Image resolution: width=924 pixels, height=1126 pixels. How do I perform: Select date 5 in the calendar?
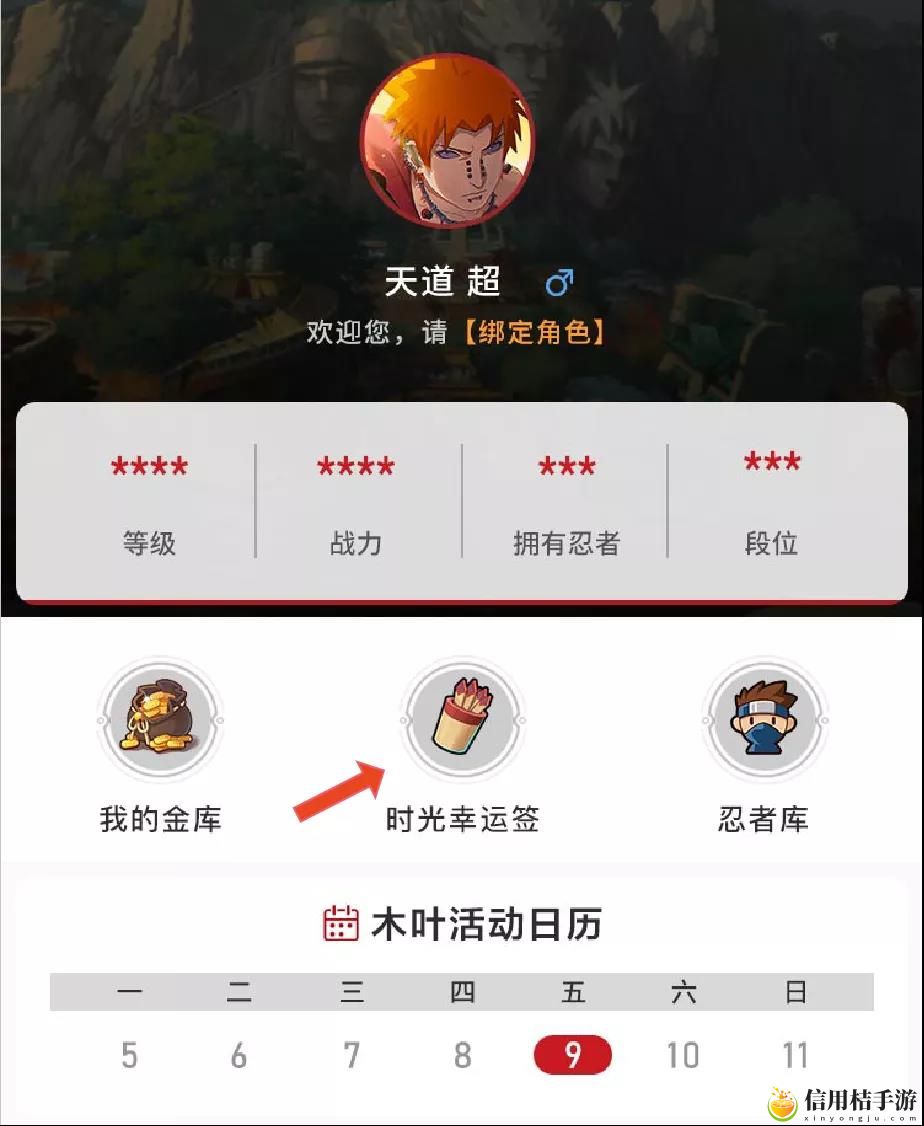click(x=129, y=1055)
